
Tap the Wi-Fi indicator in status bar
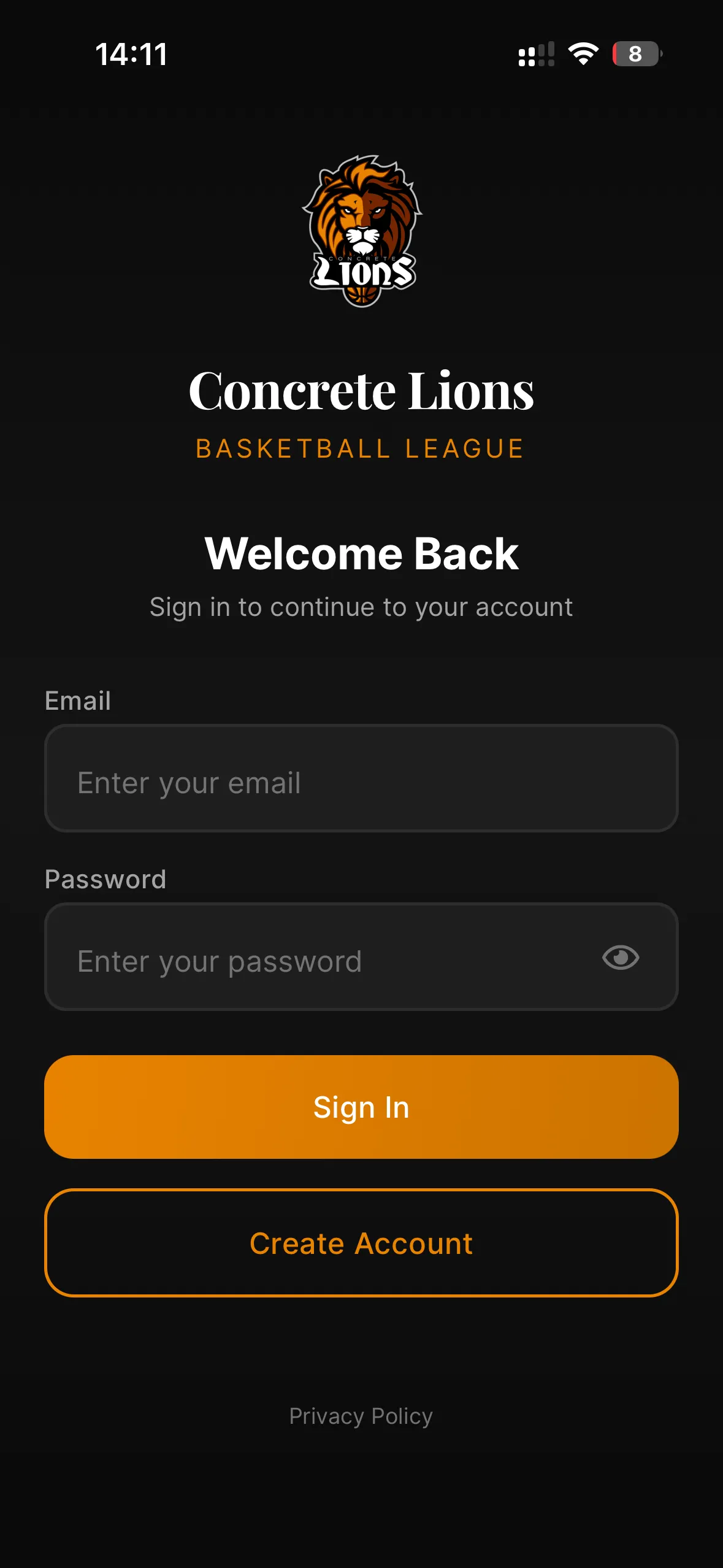point(583,54)
